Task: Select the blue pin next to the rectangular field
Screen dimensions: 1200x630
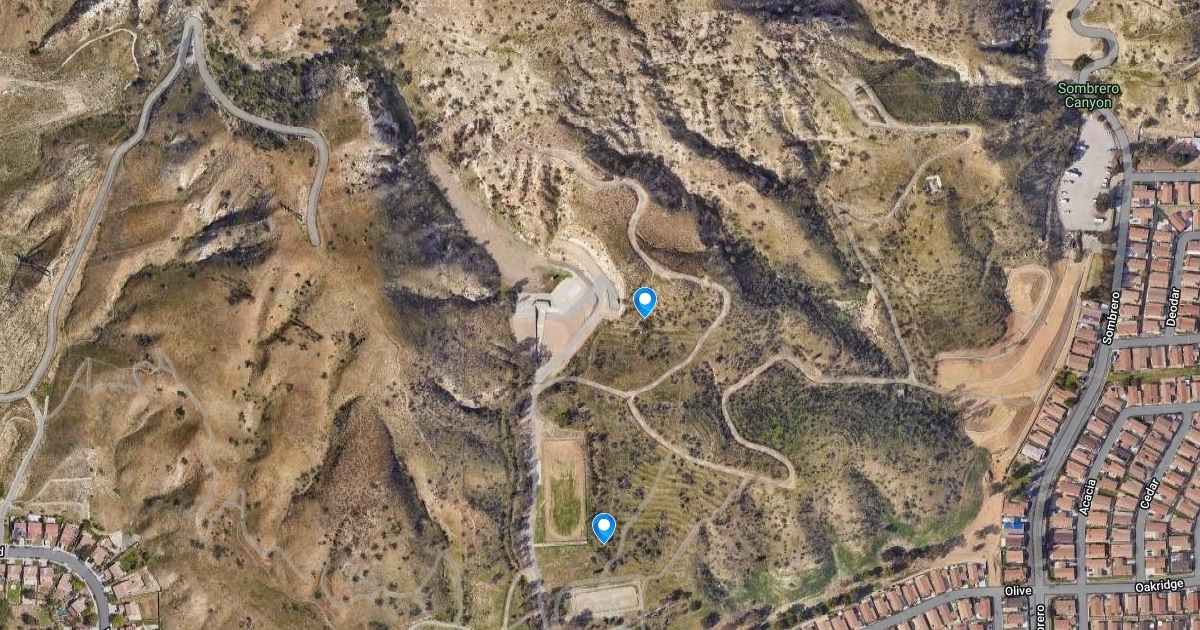Action: [x=603, y=527]
